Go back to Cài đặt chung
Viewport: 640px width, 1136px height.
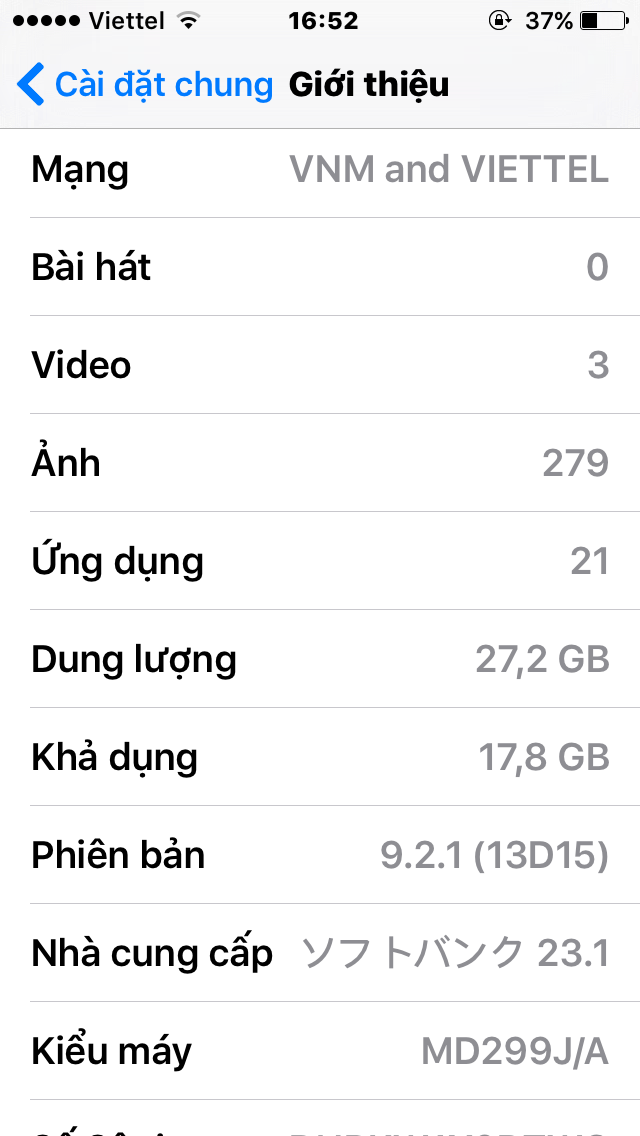click(145, 85)
